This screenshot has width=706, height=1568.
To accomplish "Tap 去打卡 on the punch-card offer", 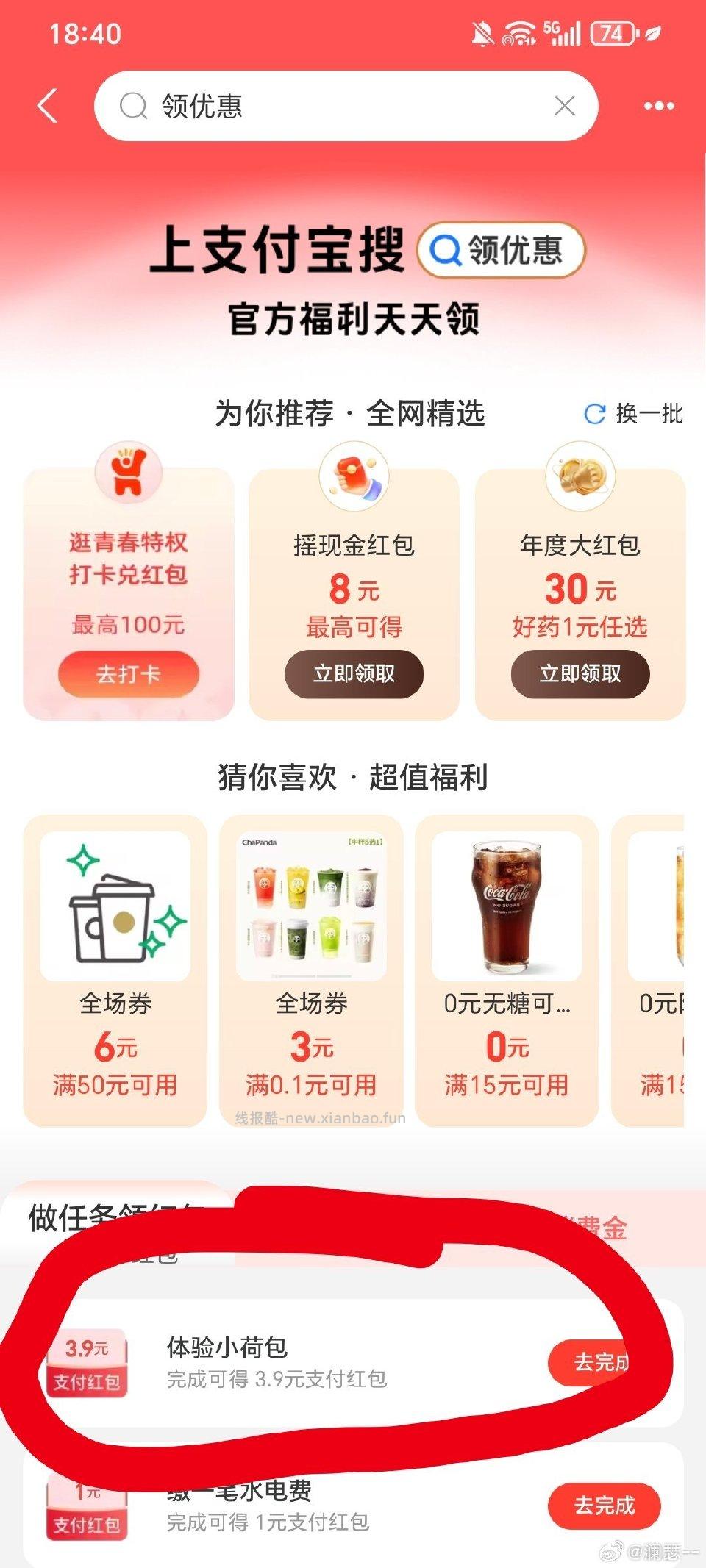I will [x=128, y=673].
